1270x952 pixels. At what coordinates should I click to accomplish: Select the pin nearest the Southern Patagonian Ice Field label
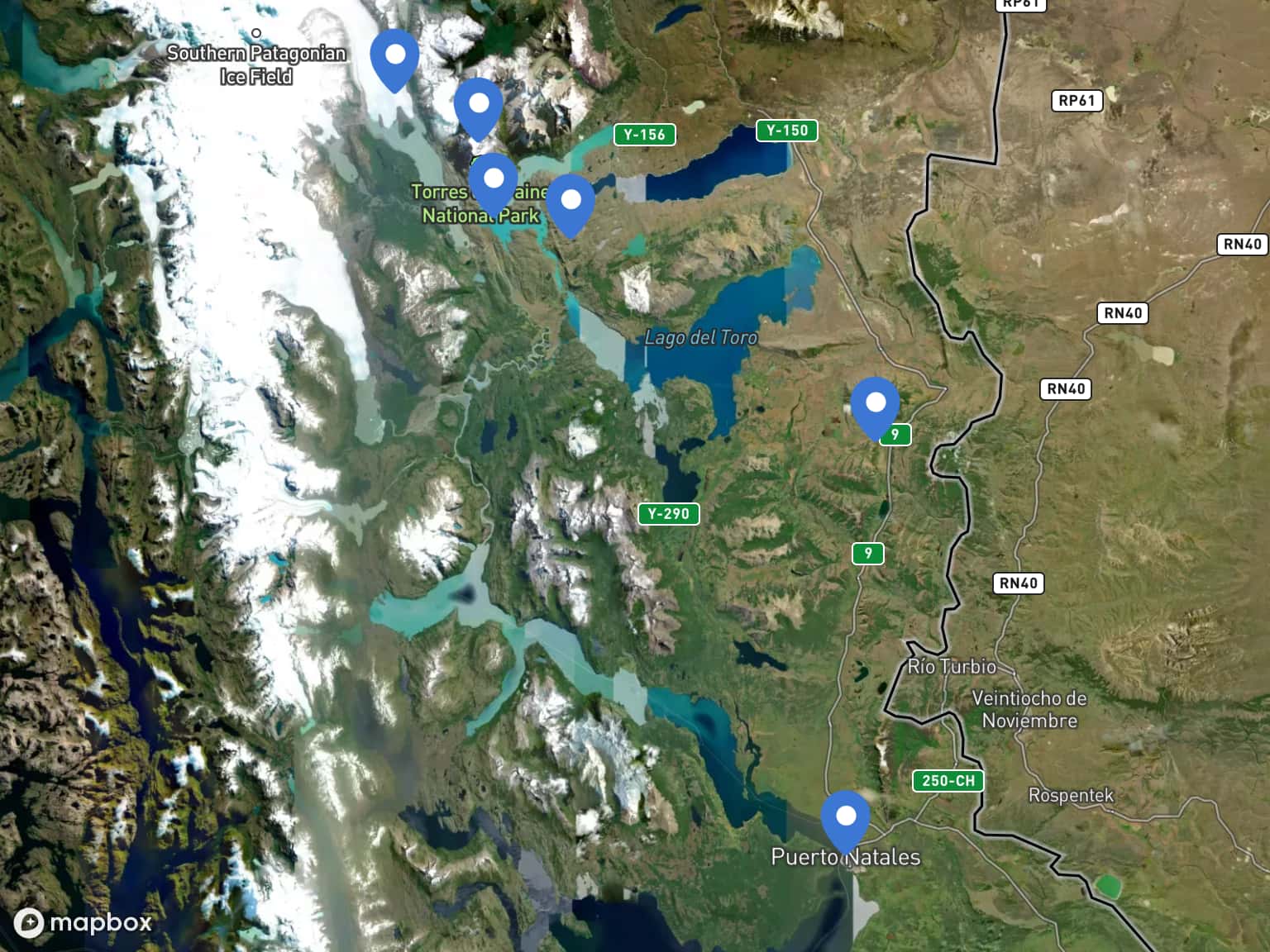pos(394,56)
